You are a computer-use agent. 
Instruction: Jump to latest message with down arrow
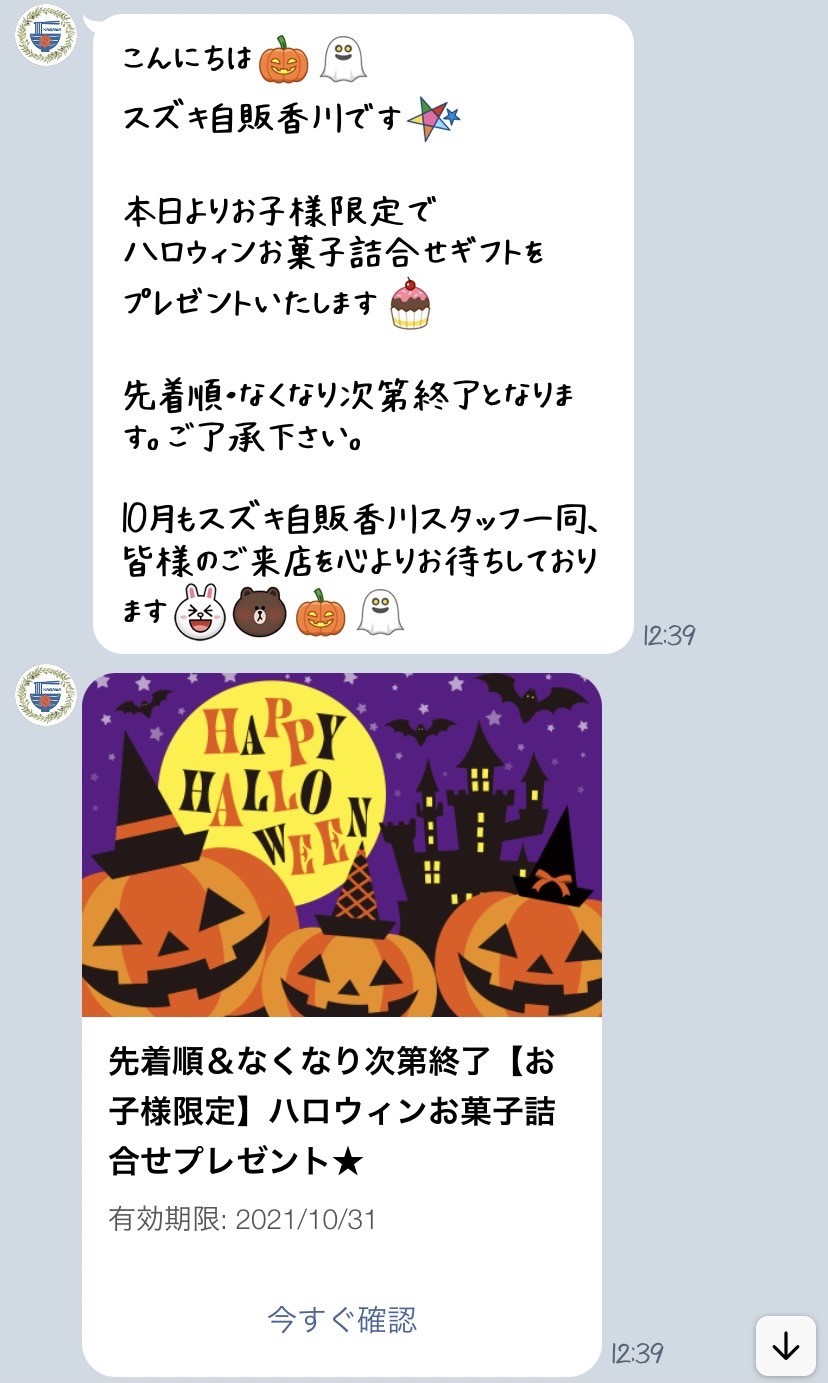point(786,1346)
